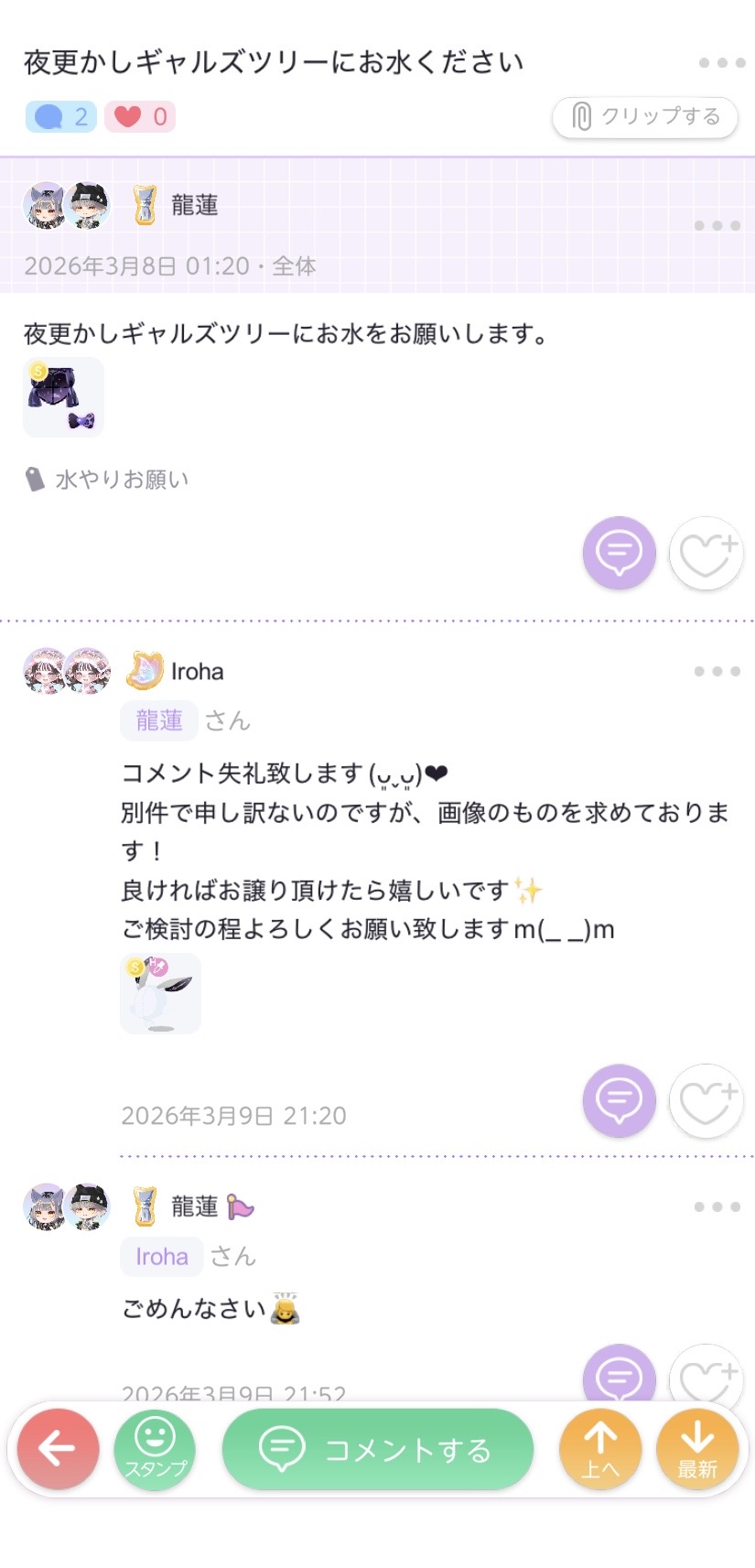
Task: Tap the クリップする clip button
Action: tap(645, 117)
